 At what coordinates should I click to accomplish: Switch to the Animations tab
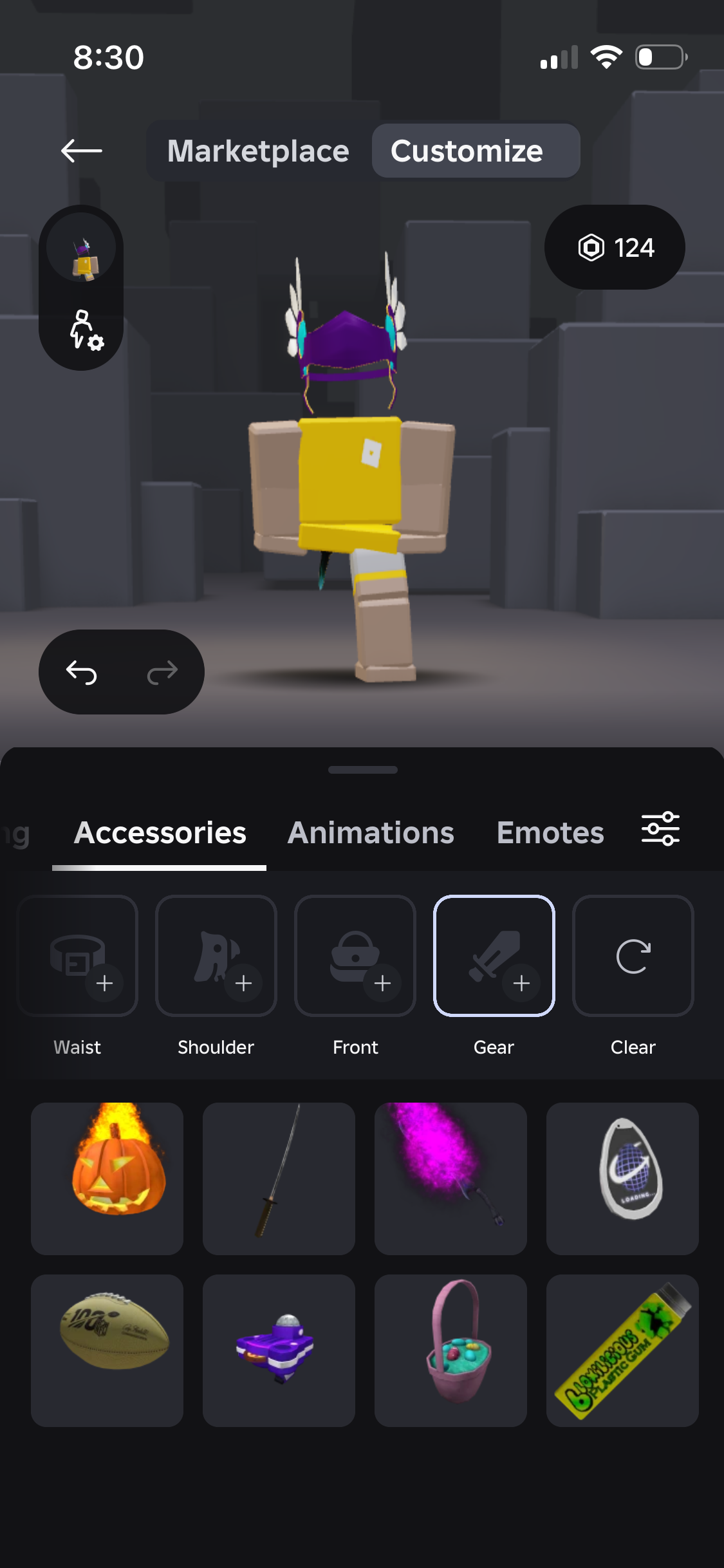(371, 832)
